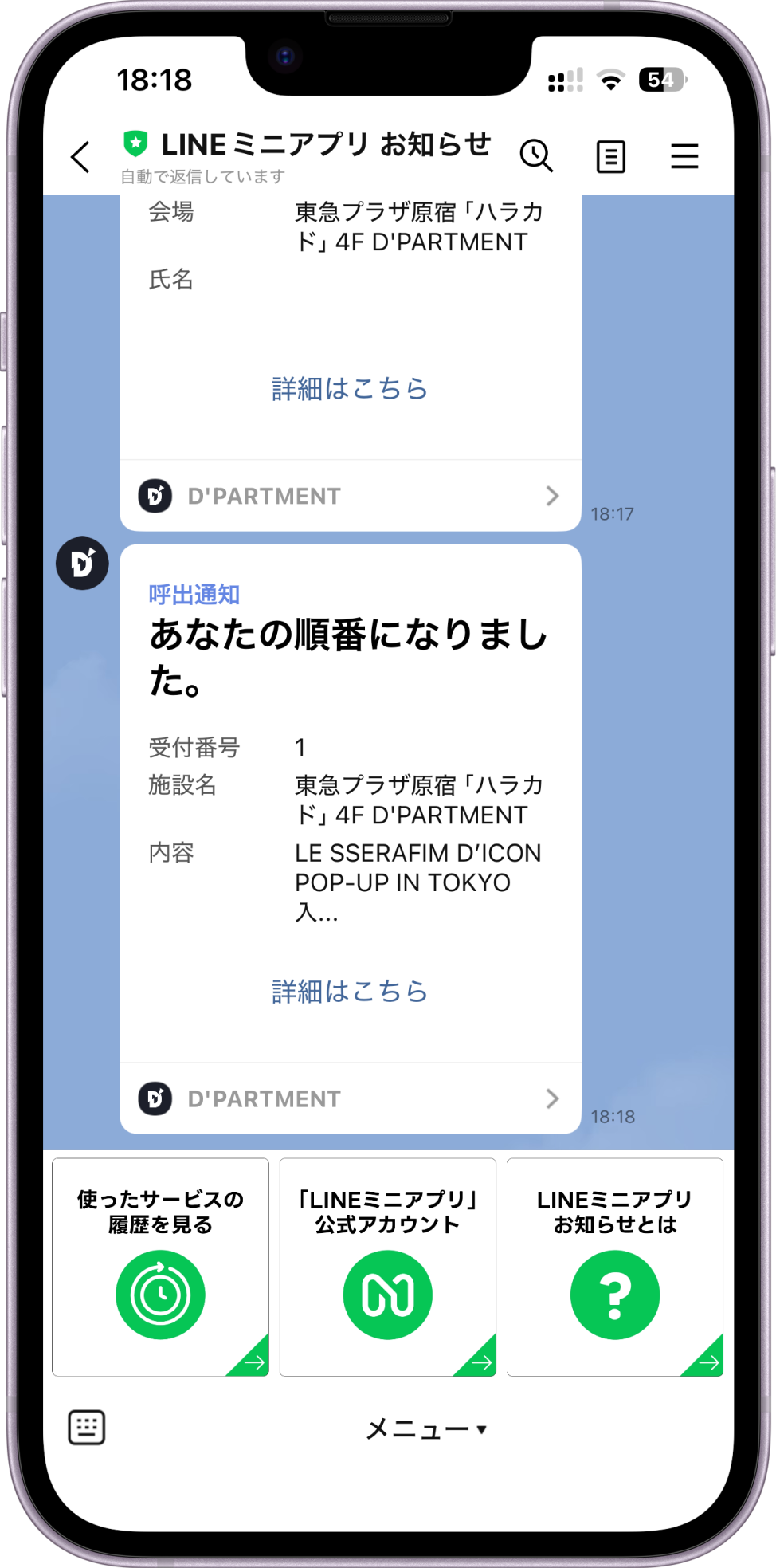Open LINEミニアプリお知らせとは tile
776x1568 pixels.
point(615,1267)
